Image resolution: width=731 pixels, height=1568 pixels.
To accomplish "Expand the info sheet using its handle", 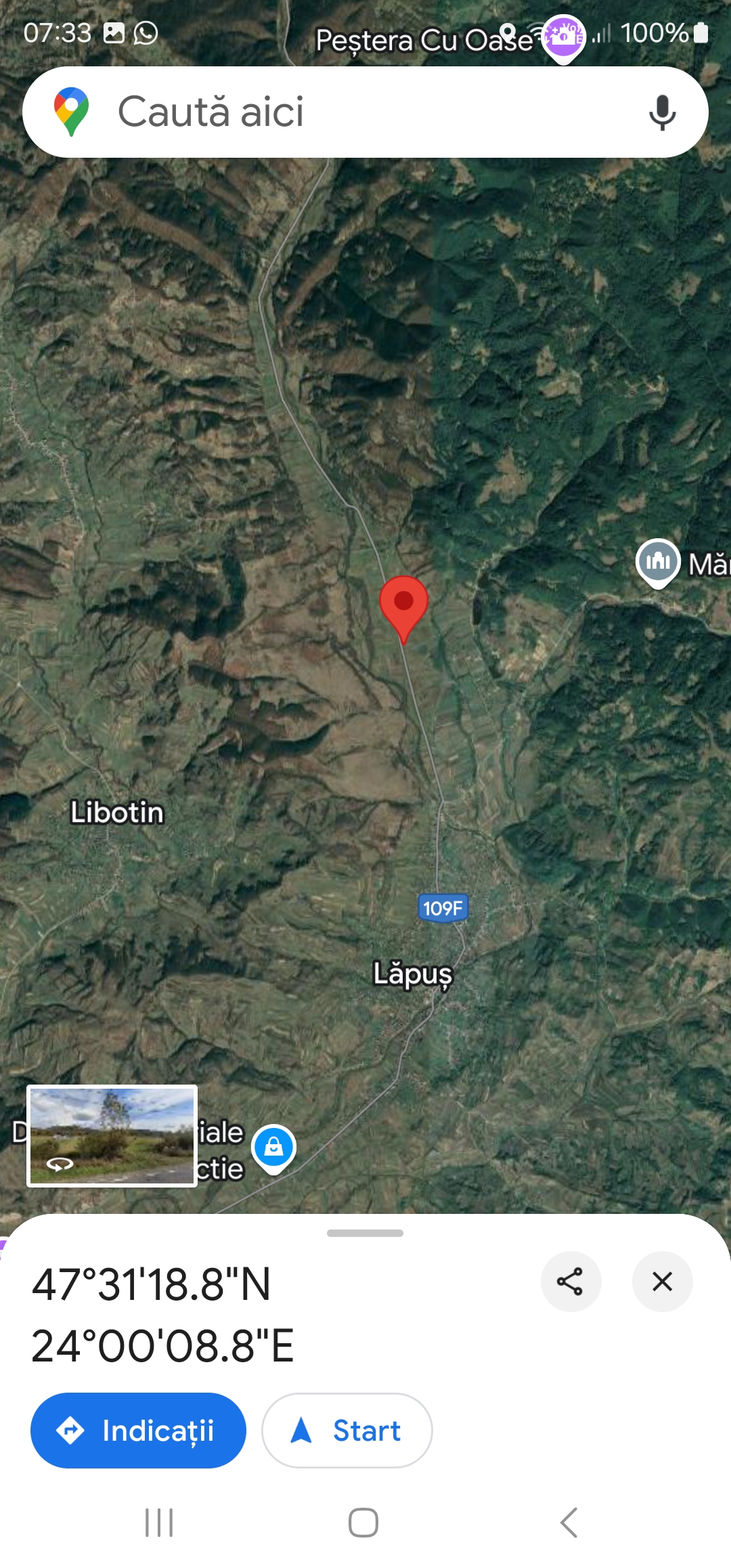I will (365, 1233).
